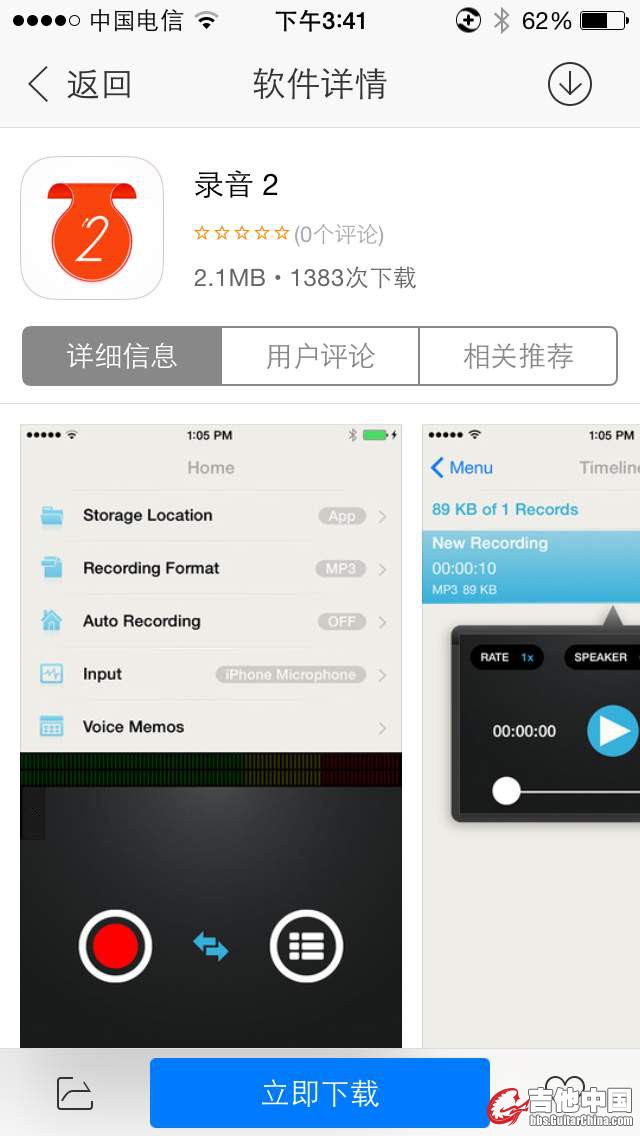This screenshot has width=640, height=1136.
Task: Open the first app screenshot preview
Action: point(211,735)
